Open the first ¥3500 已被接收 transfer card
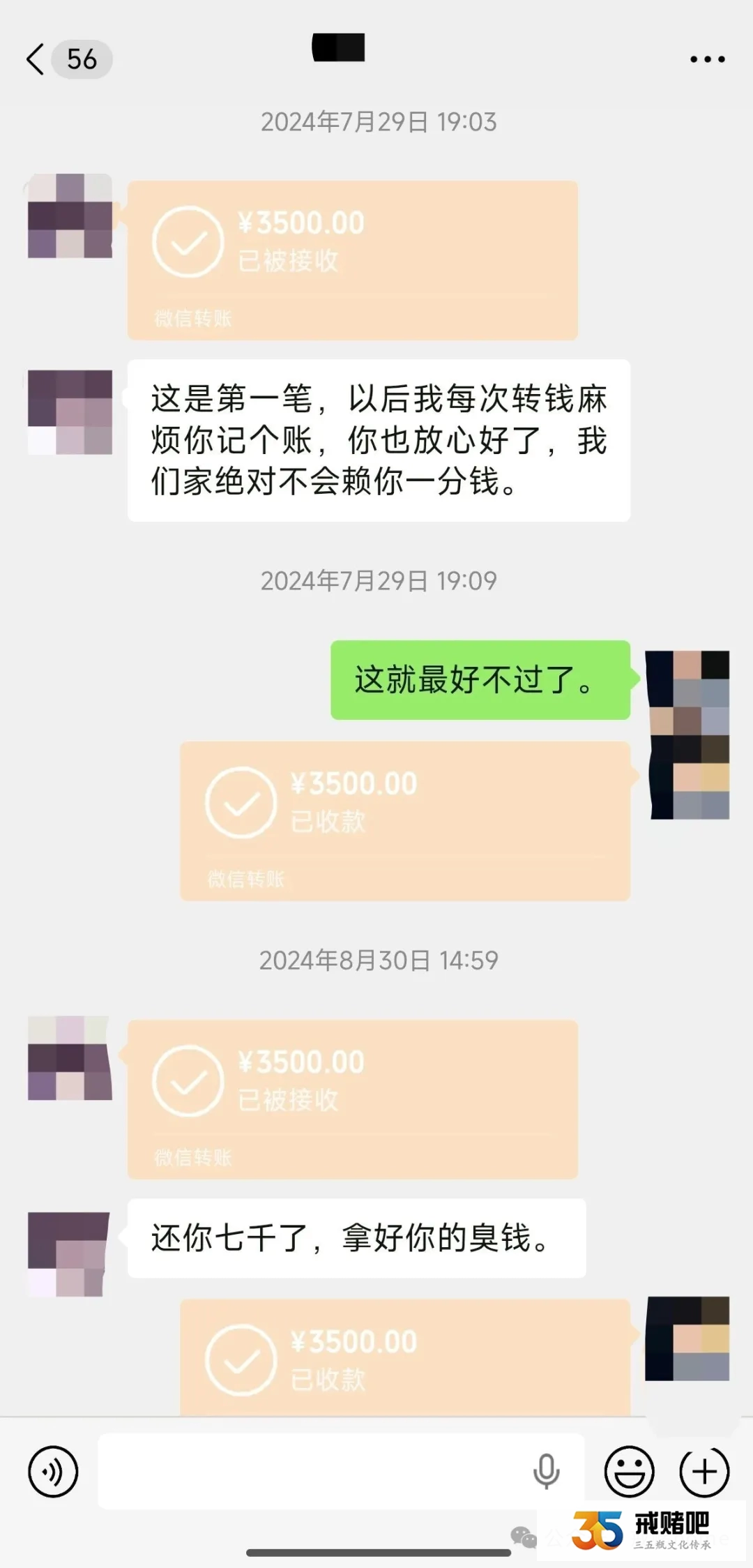This screenshot has height=1568, width=753. (x=352, y=258)
